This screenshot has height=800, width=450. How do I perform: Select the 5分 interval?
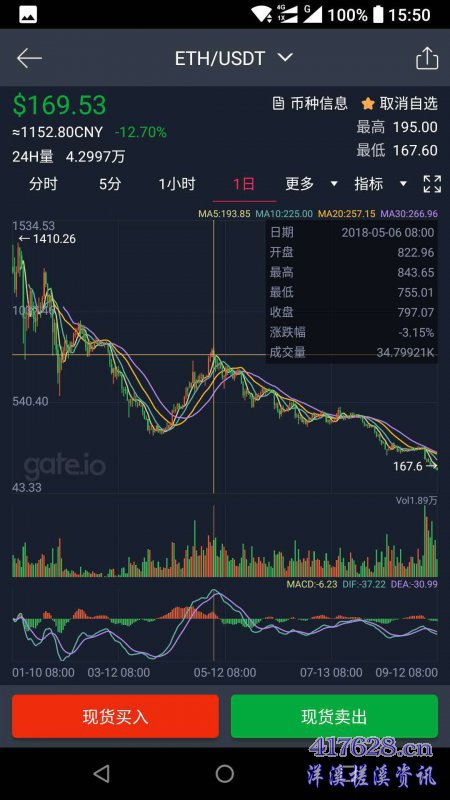(110, 184)
